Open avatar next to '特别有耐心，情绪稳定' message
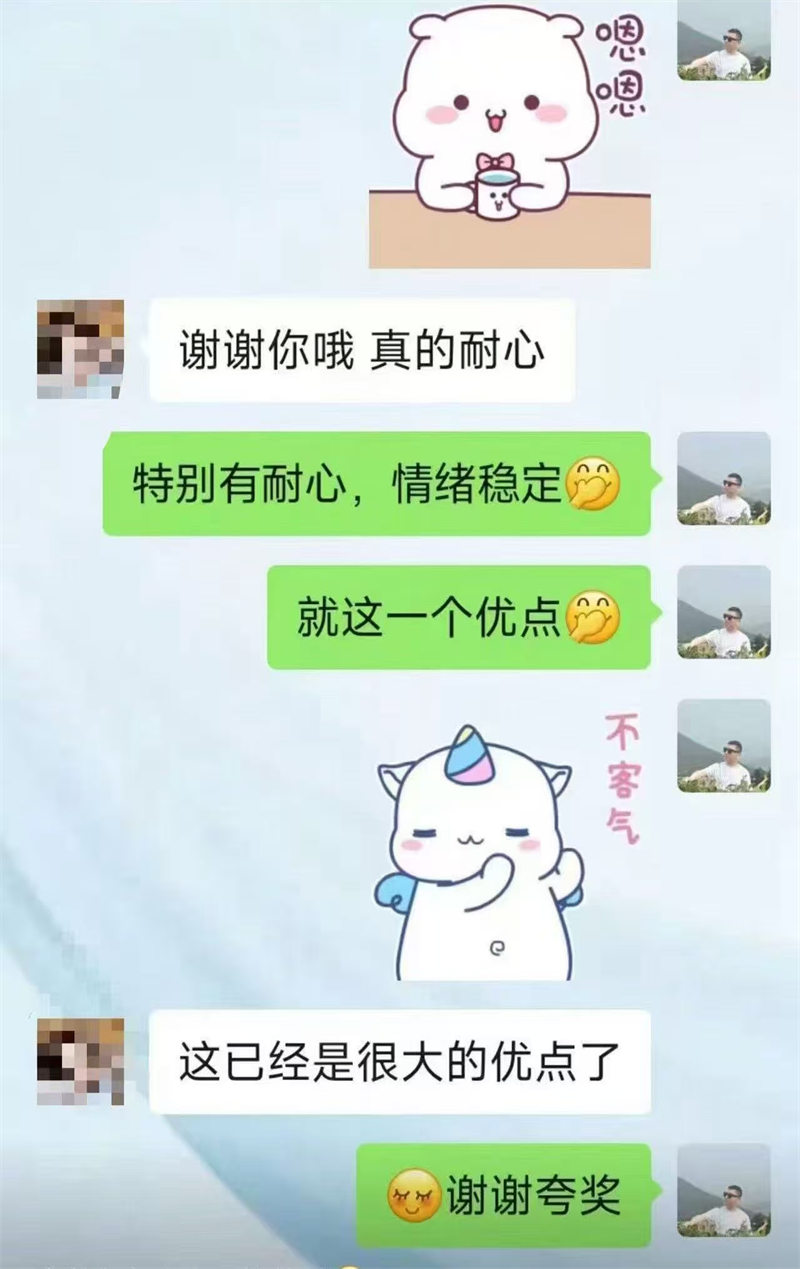 click(723, 478)
